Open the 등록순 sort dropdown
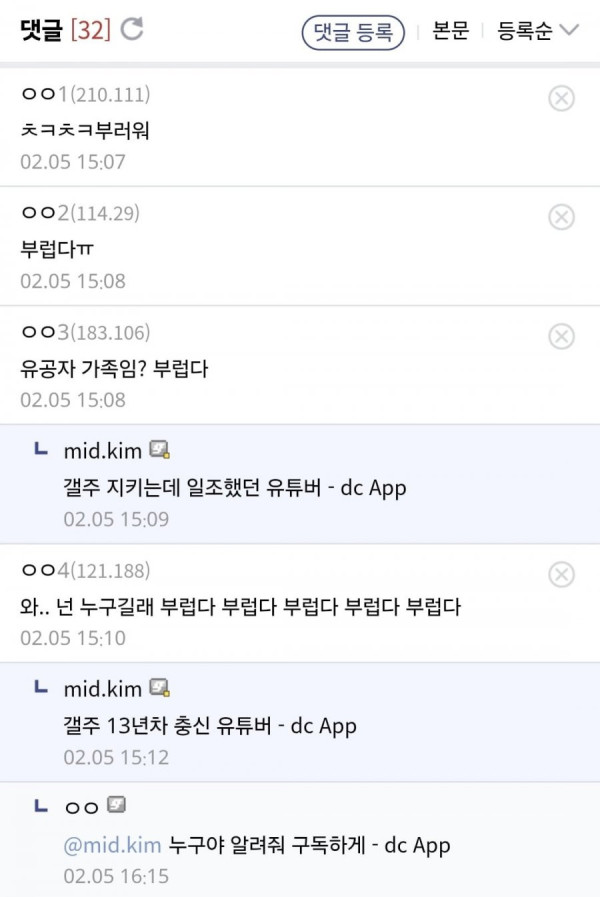The width and height of the screenshot is (600, 897). 538,31
